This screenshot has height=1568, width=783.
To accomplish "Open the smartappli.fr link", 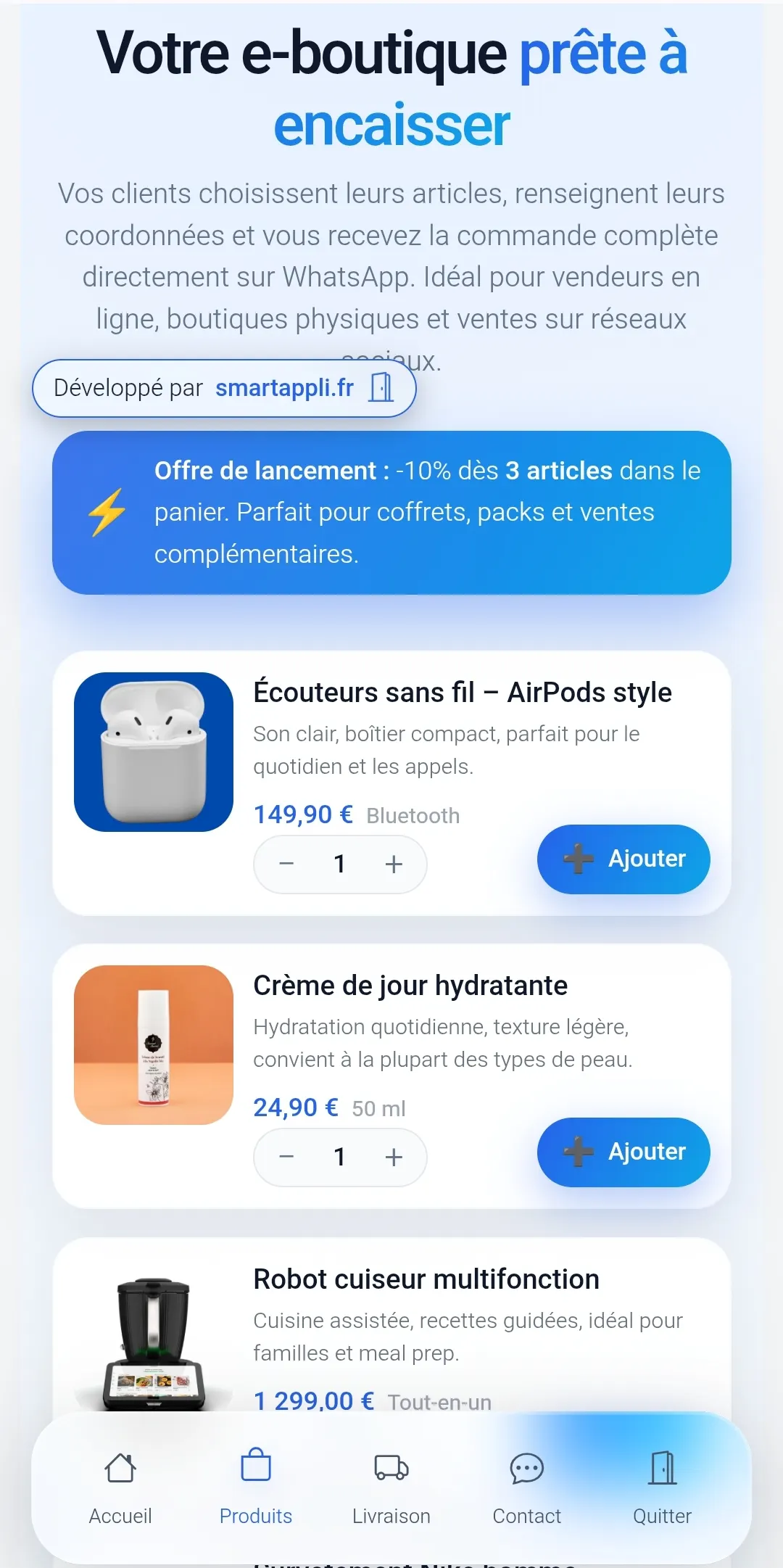I will click(x=283, y=388).
